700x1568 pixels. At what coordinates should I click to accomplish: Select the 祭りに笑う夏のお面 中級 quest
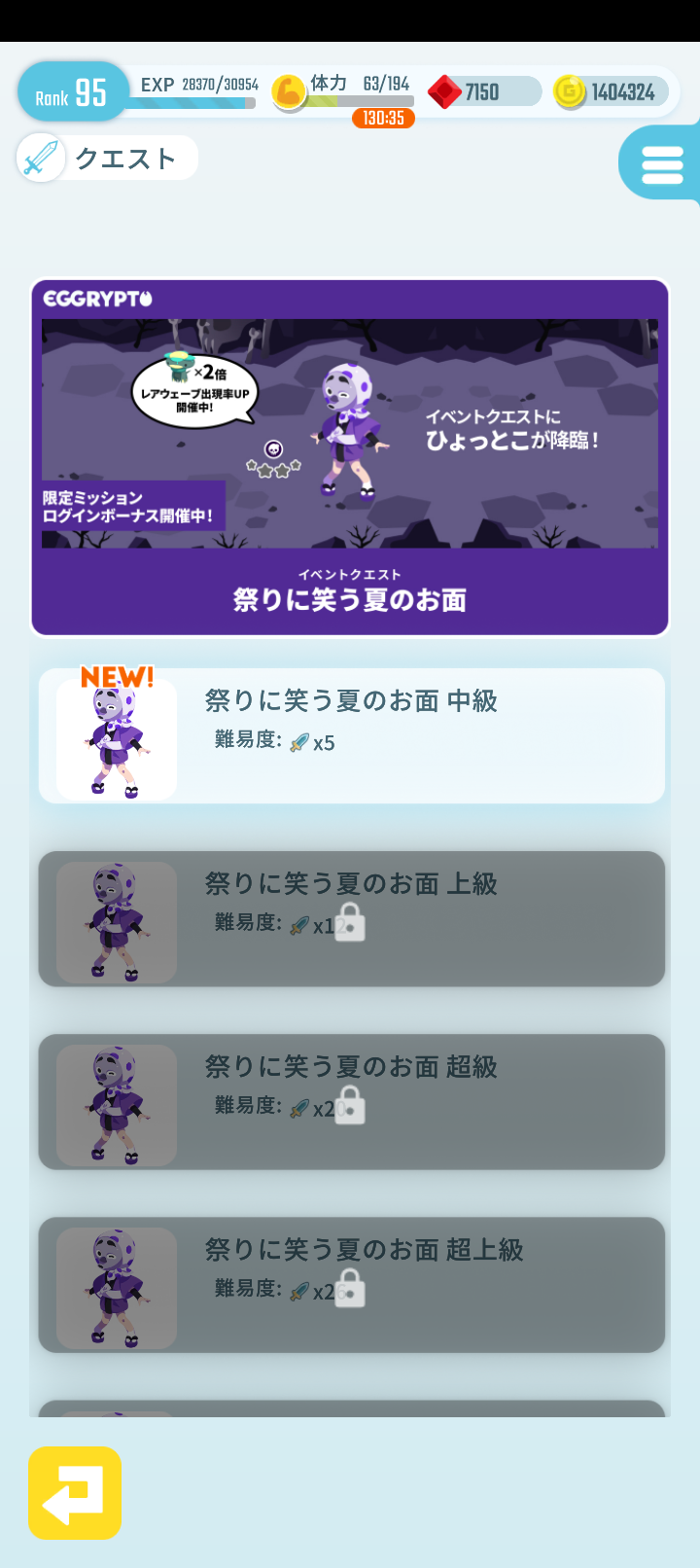coord(350,736)
